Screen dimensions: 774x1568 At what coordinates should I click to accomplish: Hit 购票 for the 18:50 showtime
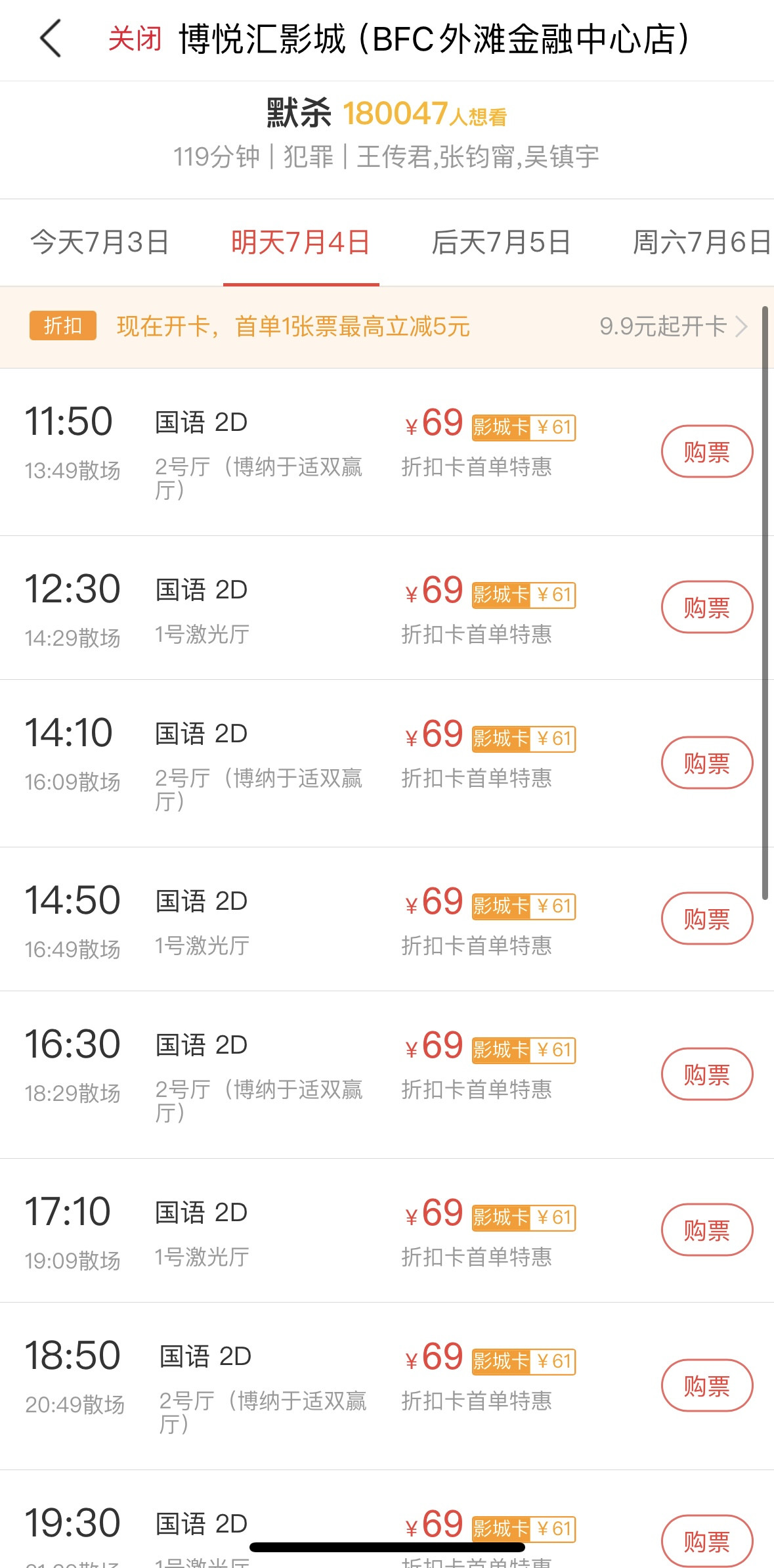click(x=706, y=1386)
